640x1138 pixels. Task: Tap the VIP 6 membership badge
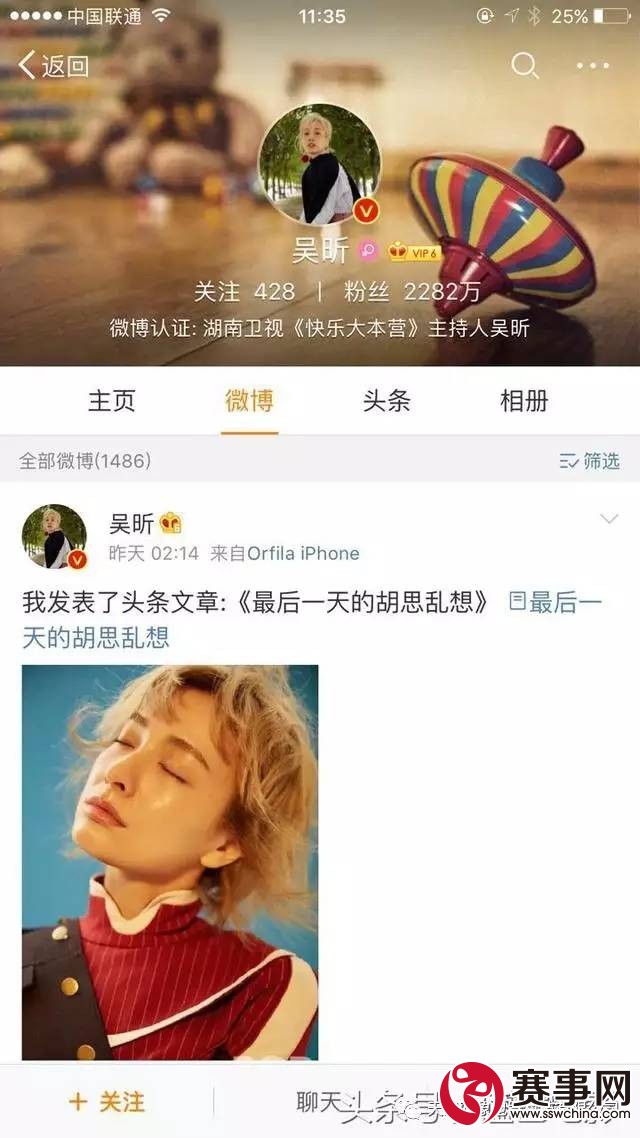click(x=415, y=253)
